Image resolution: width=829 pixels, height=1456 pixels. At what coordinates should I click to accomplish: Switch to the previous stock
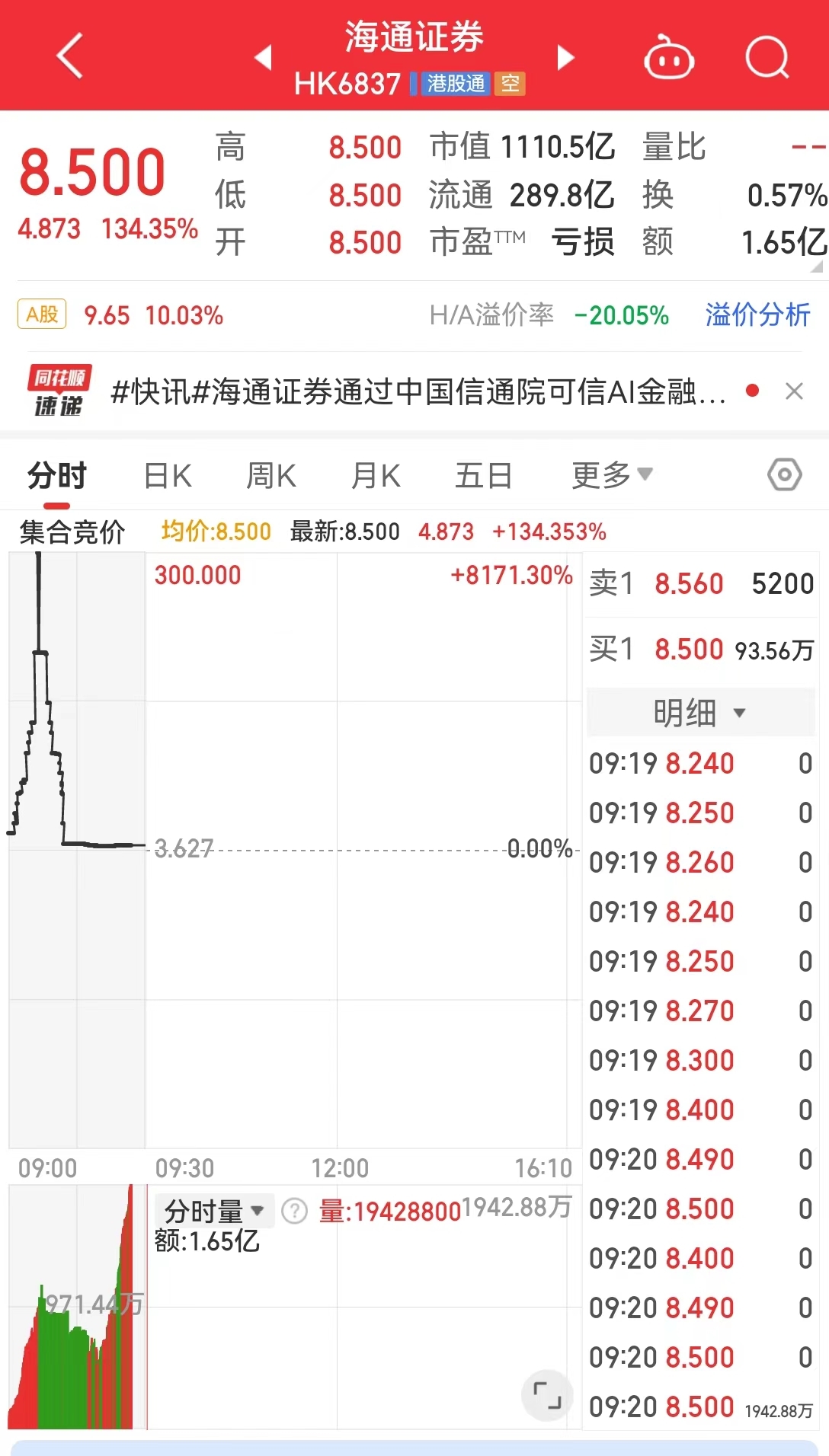pyautogui.click(x=264, y=57)
